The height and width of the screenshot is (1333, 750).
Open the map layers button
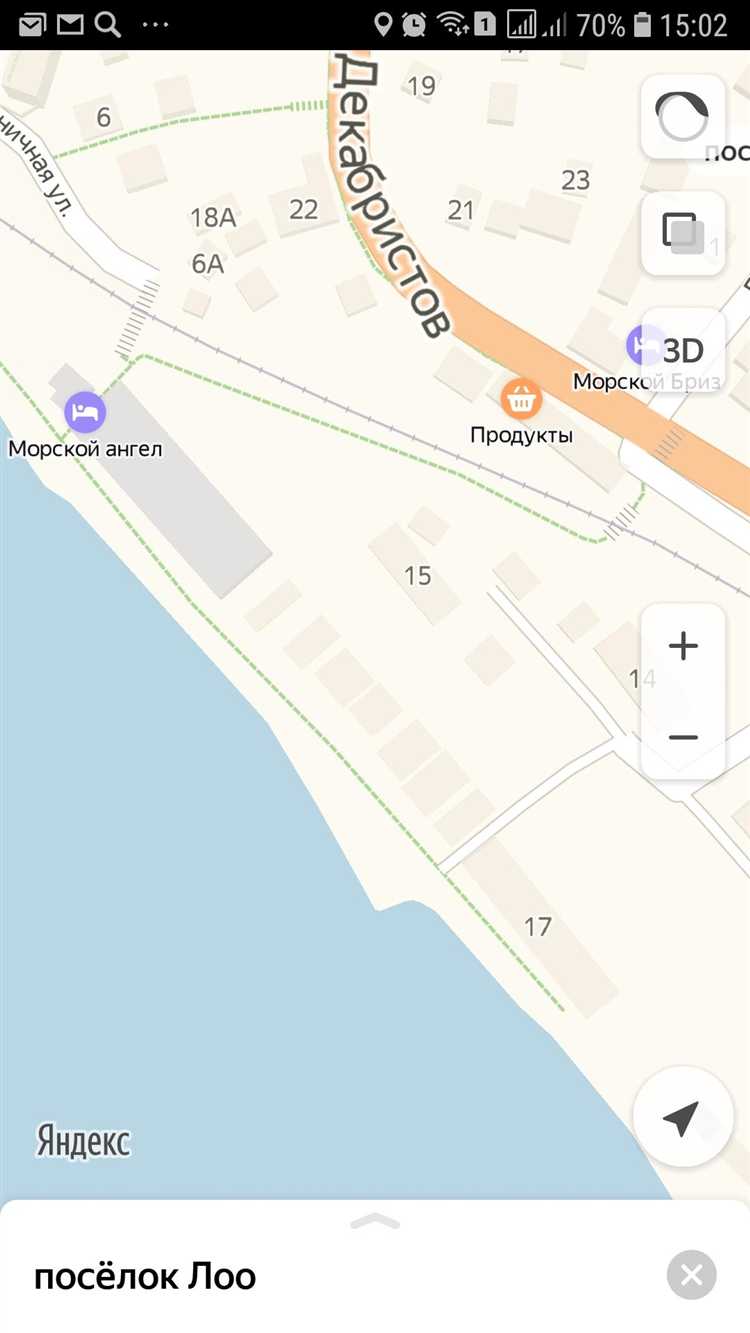click(683, 233)
